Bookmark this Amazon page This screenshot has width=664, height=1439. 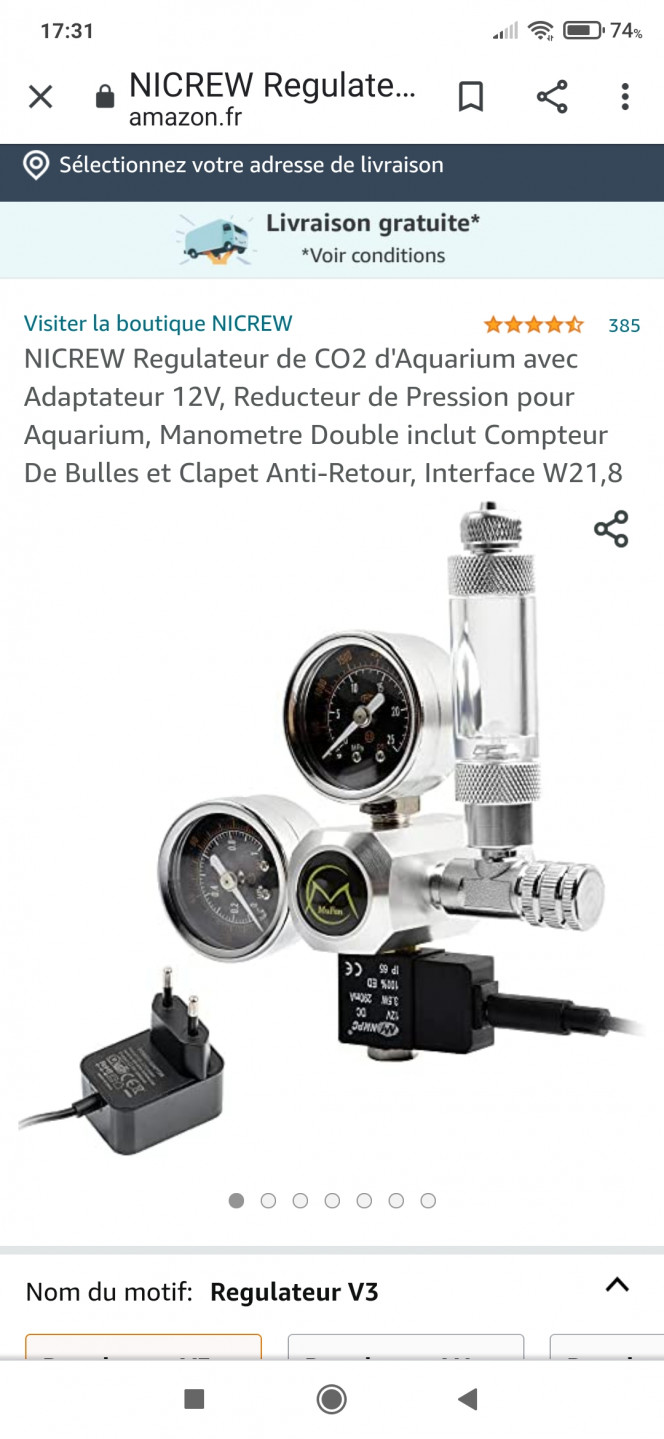point(470,97)
